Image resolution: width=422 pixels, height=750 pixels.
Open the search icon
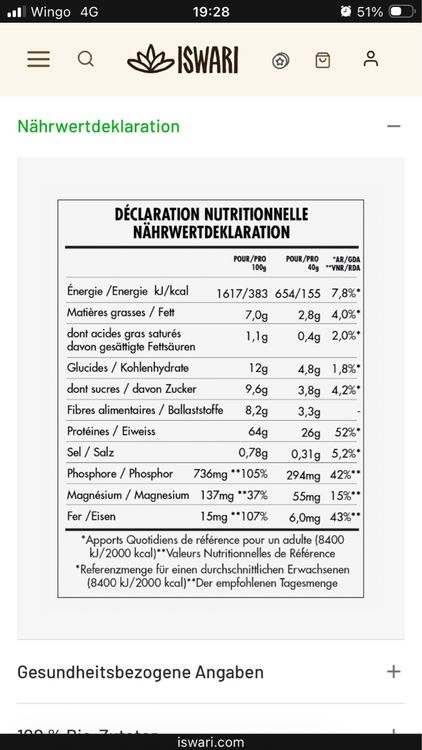point(86,59)
